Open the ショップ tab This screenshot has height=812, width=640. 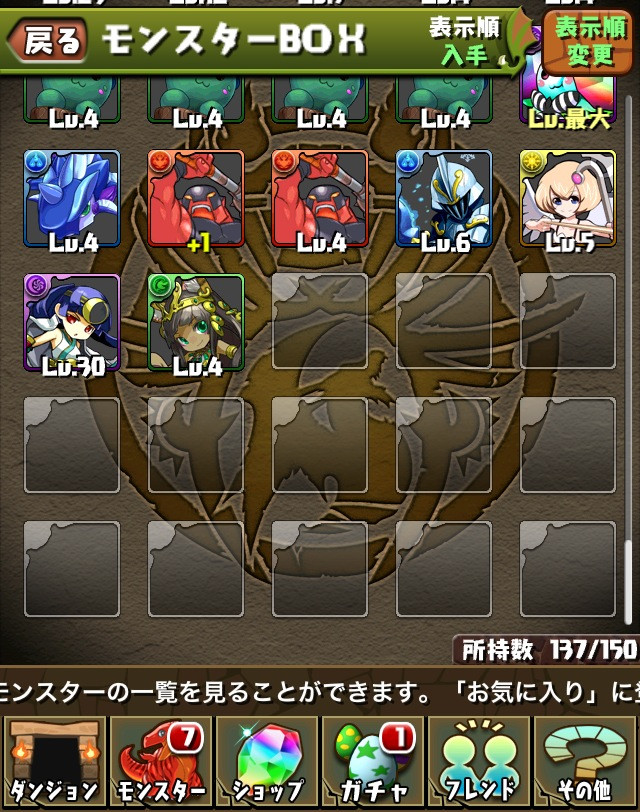point(266,760)
